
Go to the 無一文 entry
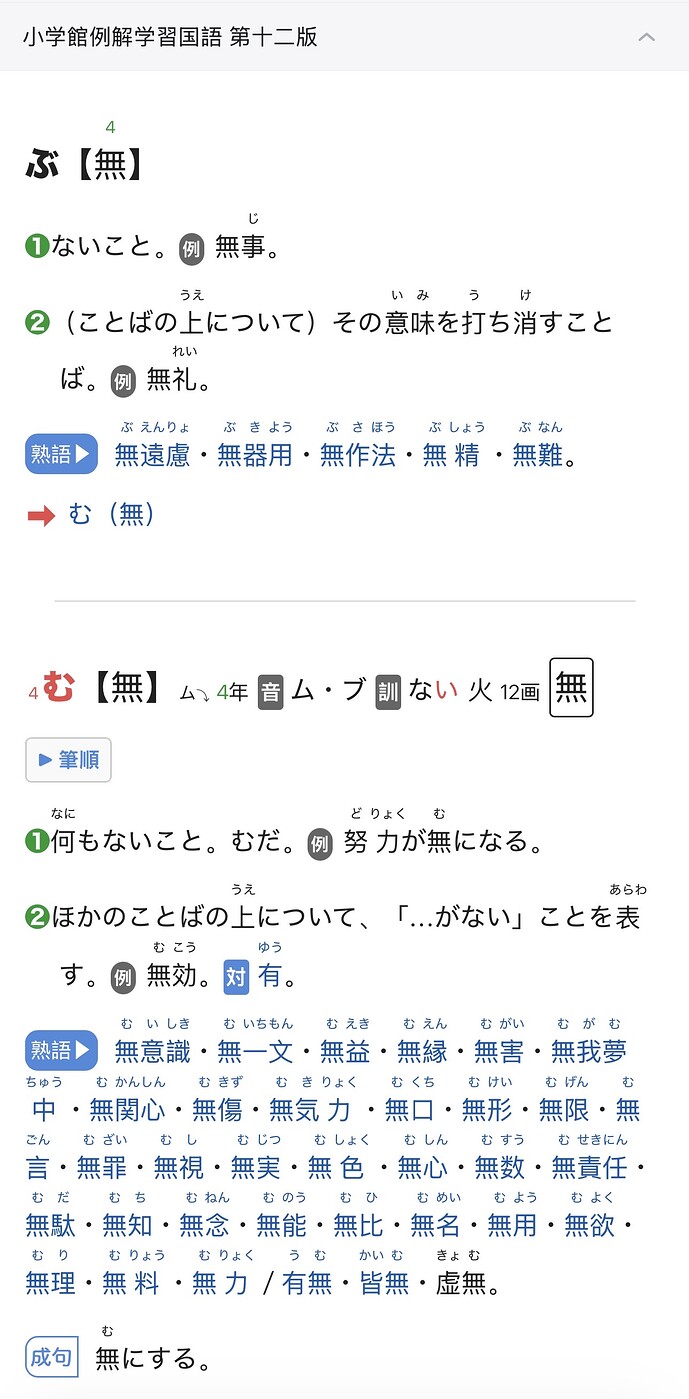pyautogui.click(x=255, y=1052)
